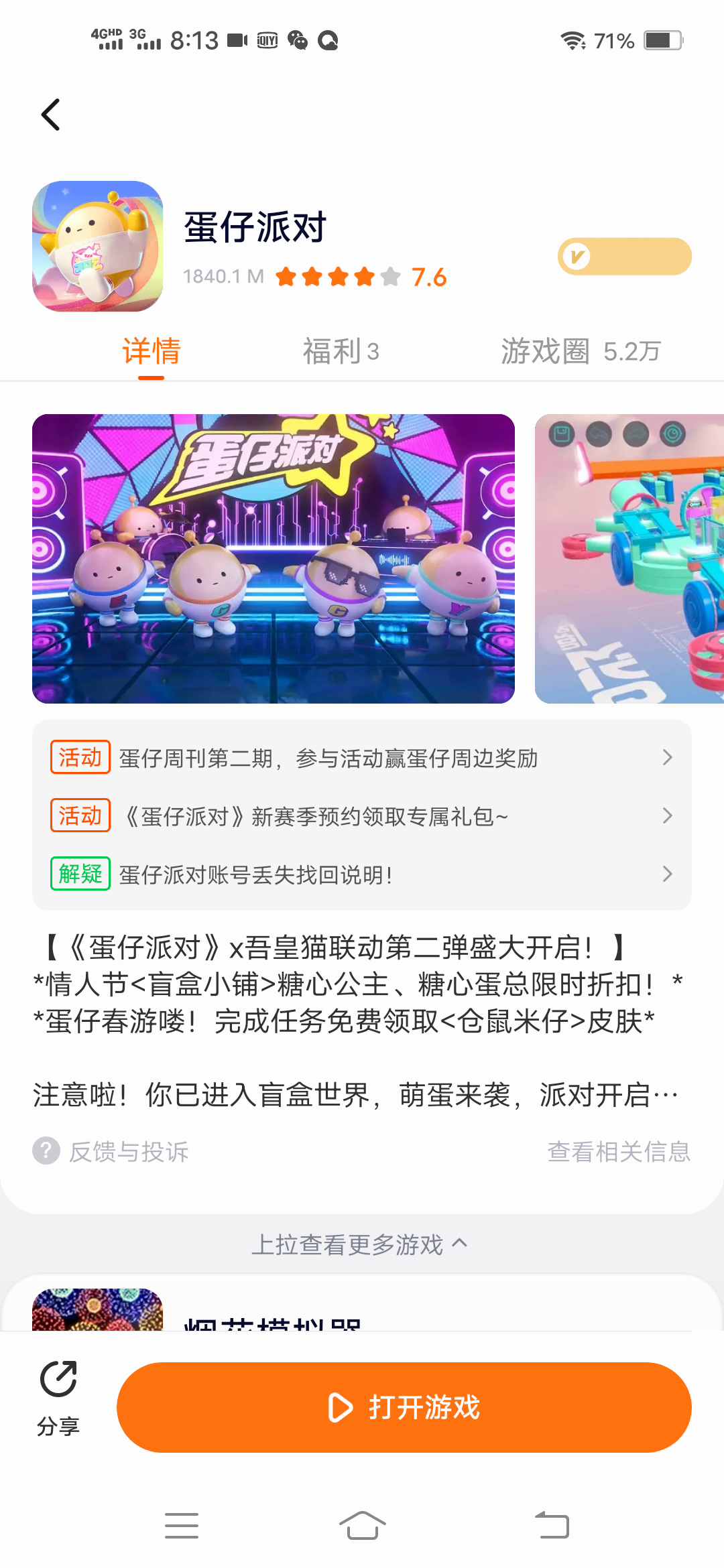This screenshot has height=1568, width=724.
Task: Open the 新赛季预约领取专属礼包 activity row
Action: (362, 816)
